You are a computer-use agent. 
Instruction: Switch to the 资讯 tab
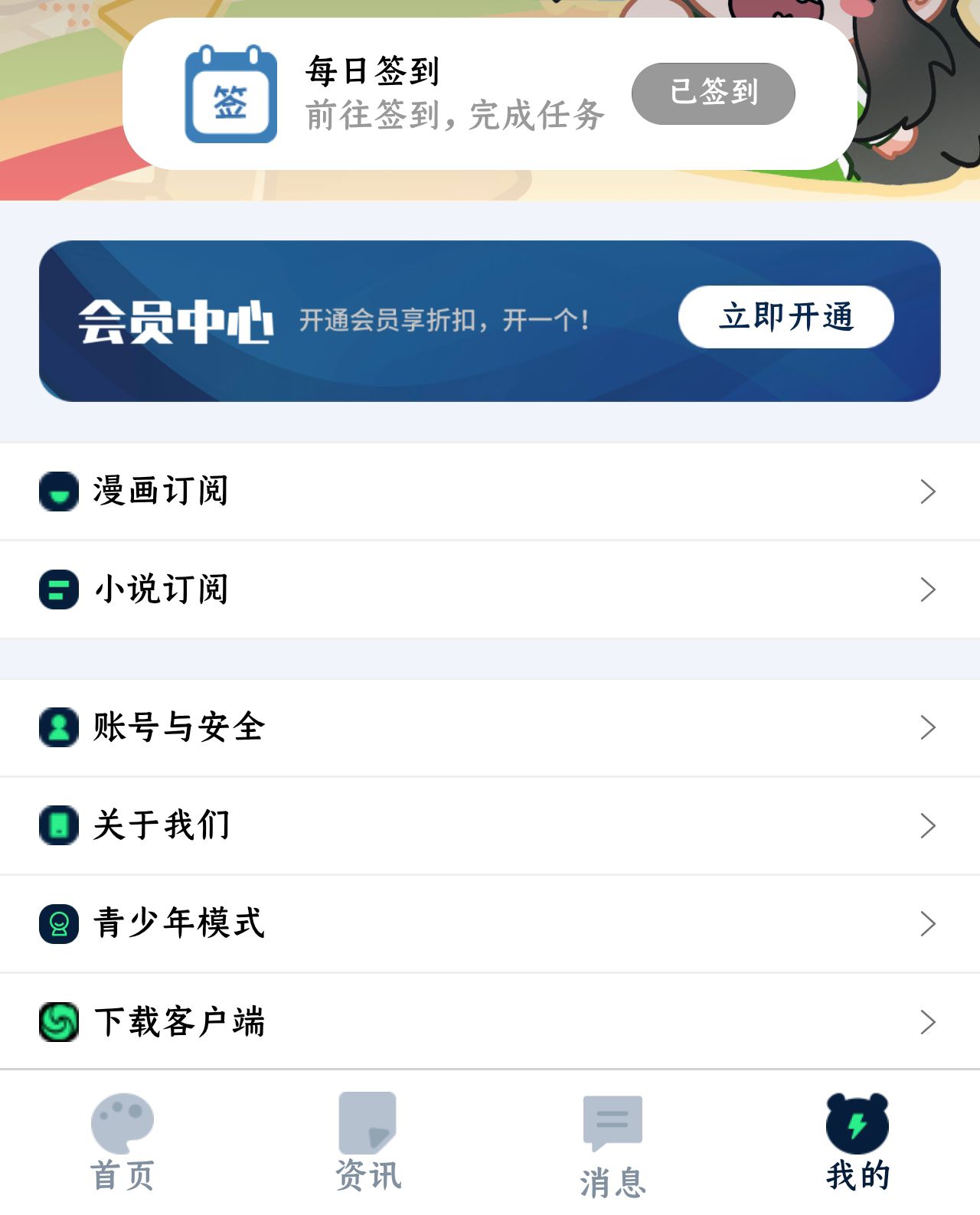click(367, 1142)
